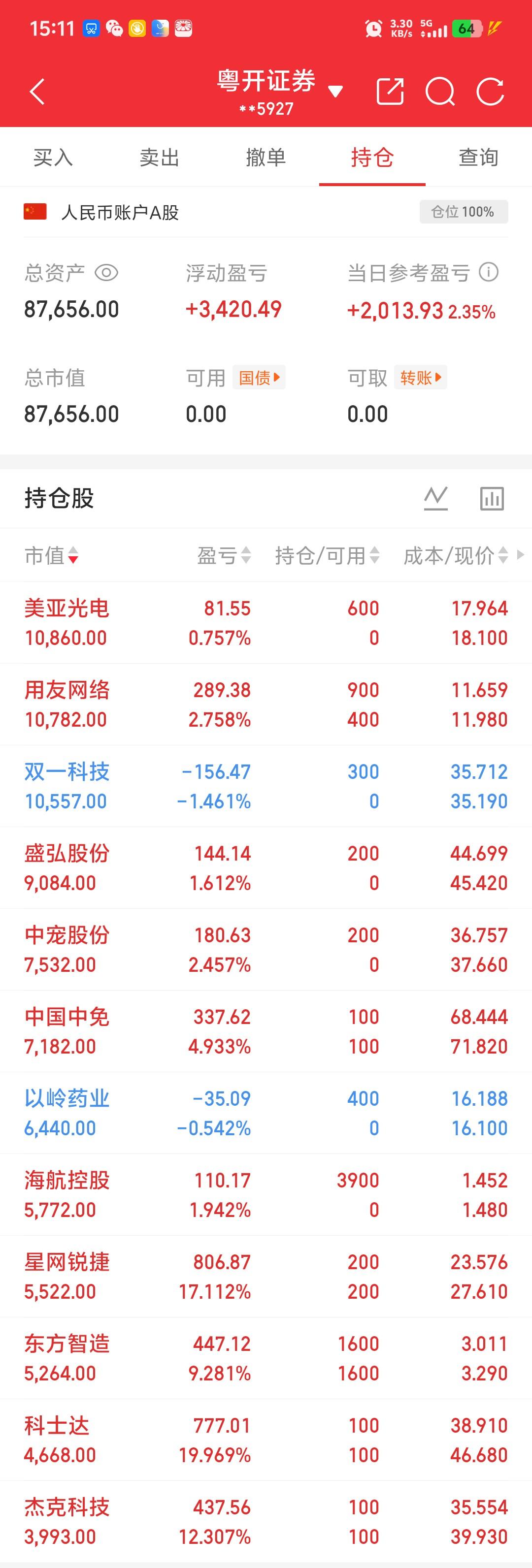Tap the 仓位100% badge
532x1568 pixels.
coord(463,212)
